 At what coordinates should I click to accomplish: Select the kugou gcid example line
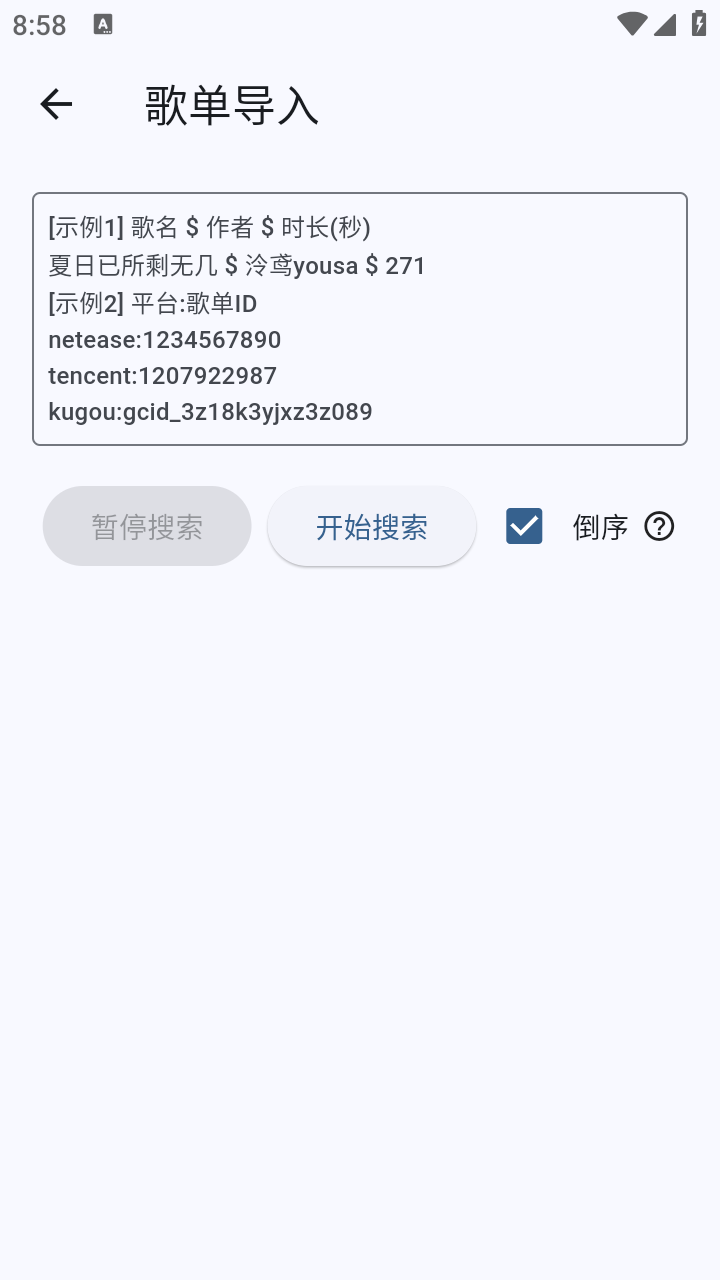(x=210, y=412)
